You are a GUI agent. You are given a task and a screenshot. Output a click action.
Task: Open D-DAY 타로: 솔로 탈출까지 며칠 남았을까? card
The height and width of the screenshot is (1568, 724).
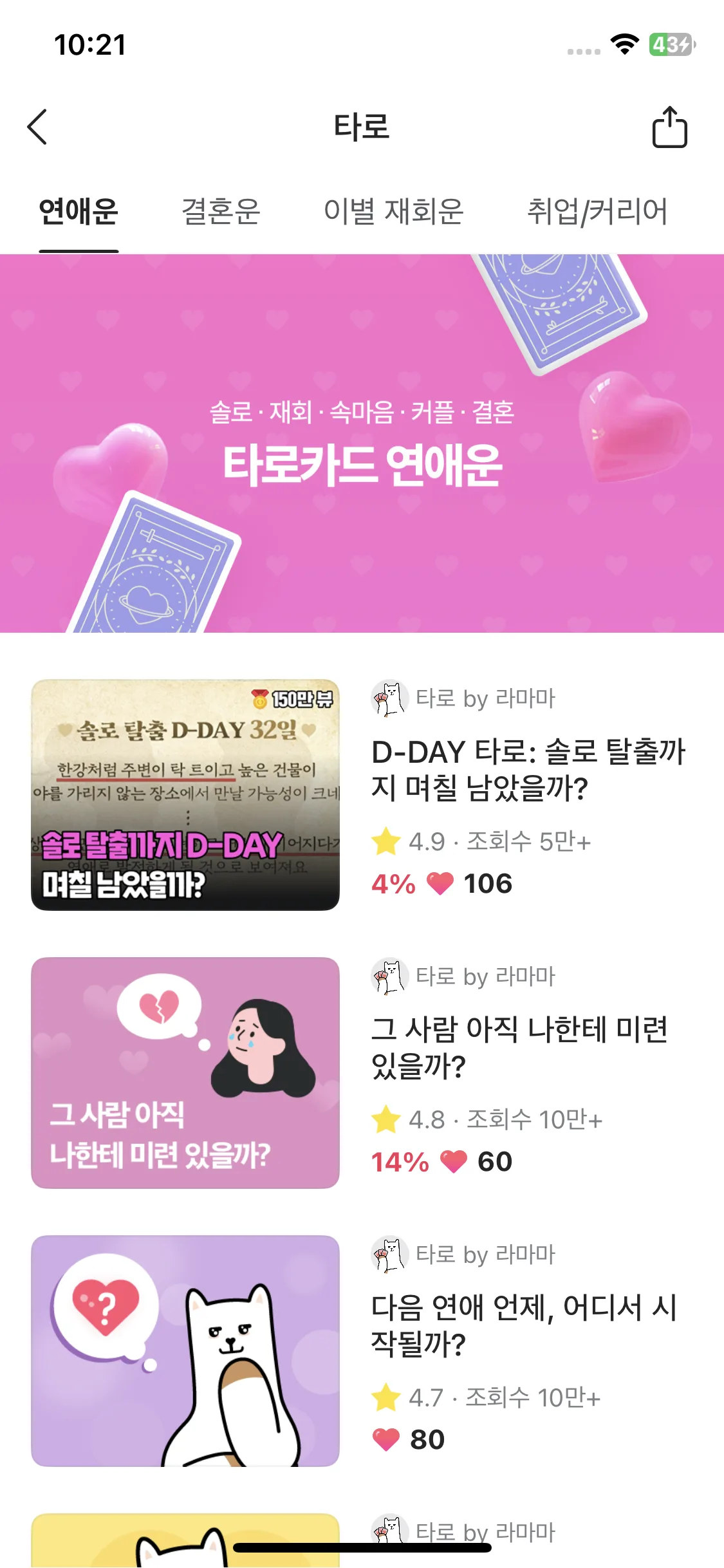pos(528,770)
